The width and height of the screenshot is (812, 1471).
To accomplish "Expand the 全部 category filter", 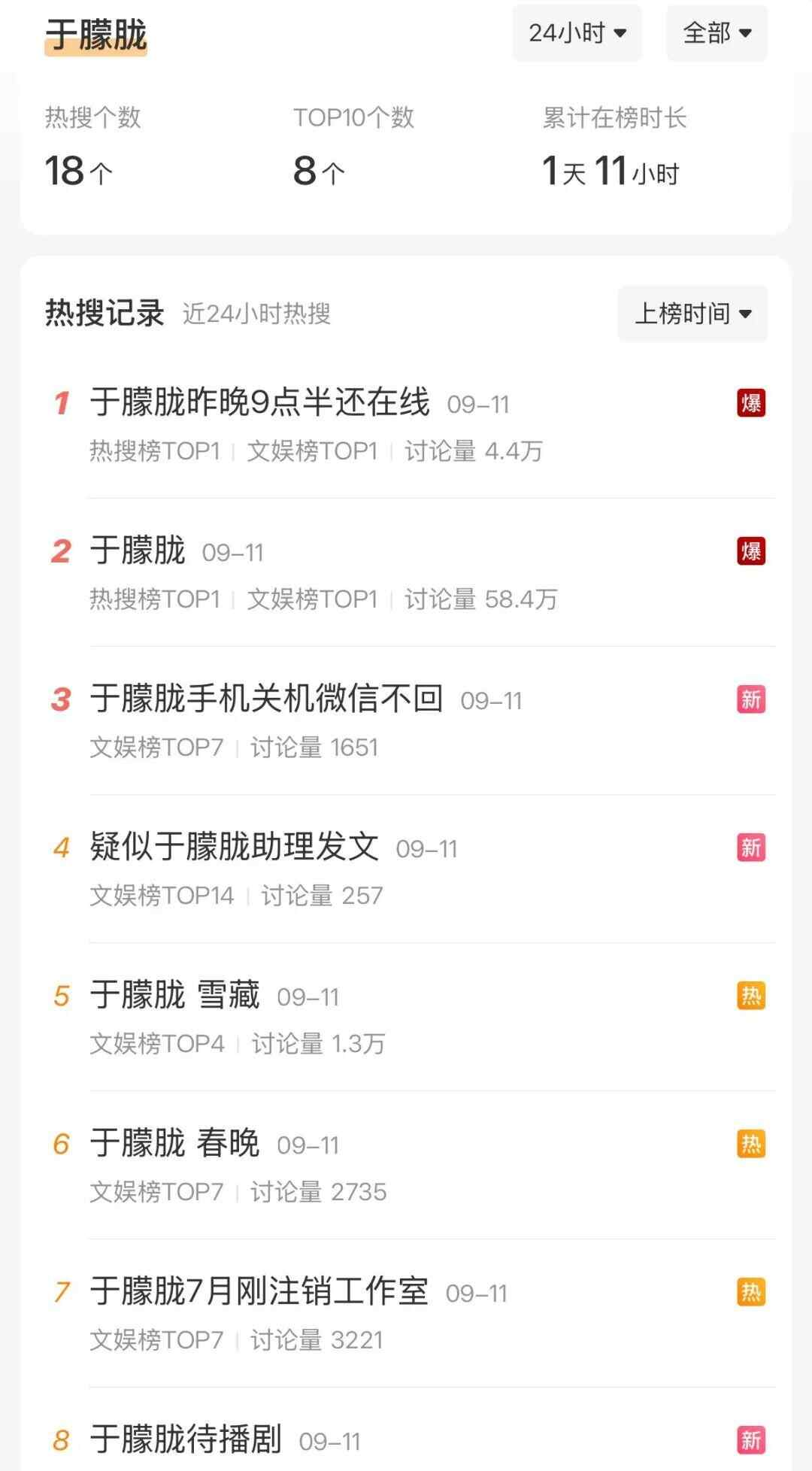I will [x=717, y=33].
